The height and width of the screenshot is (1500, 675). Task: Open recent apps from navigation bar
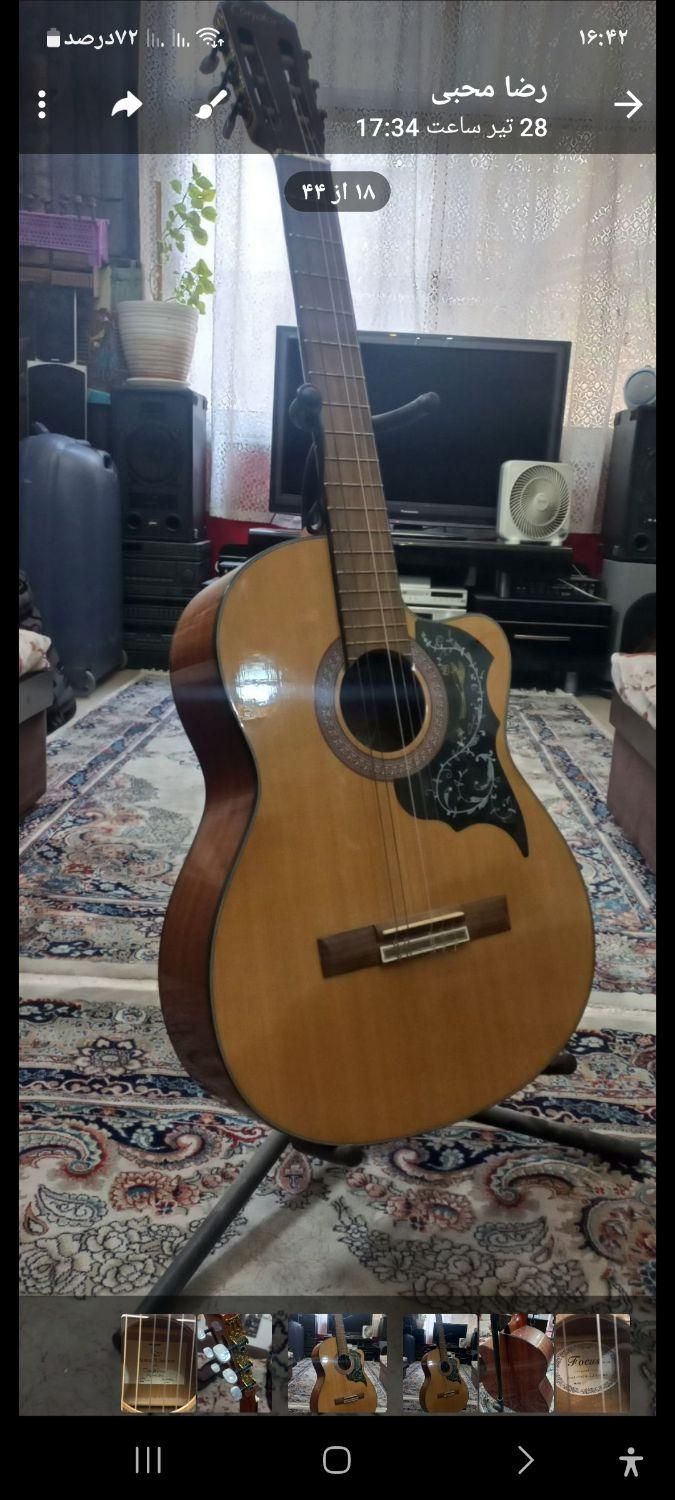(148, 1461)
